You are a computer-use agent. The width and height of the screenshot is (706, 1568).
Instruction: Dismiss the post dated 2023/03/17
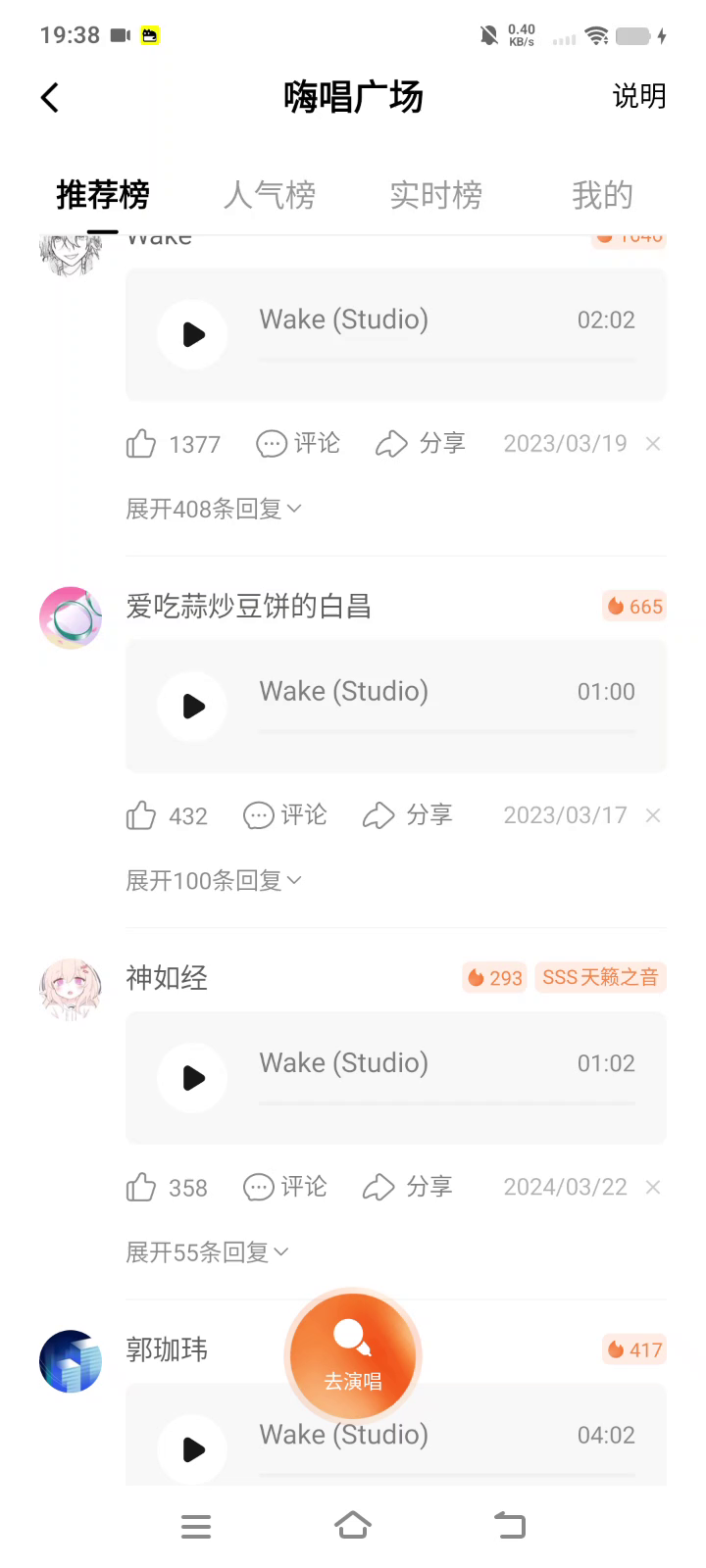click(653, 815)
